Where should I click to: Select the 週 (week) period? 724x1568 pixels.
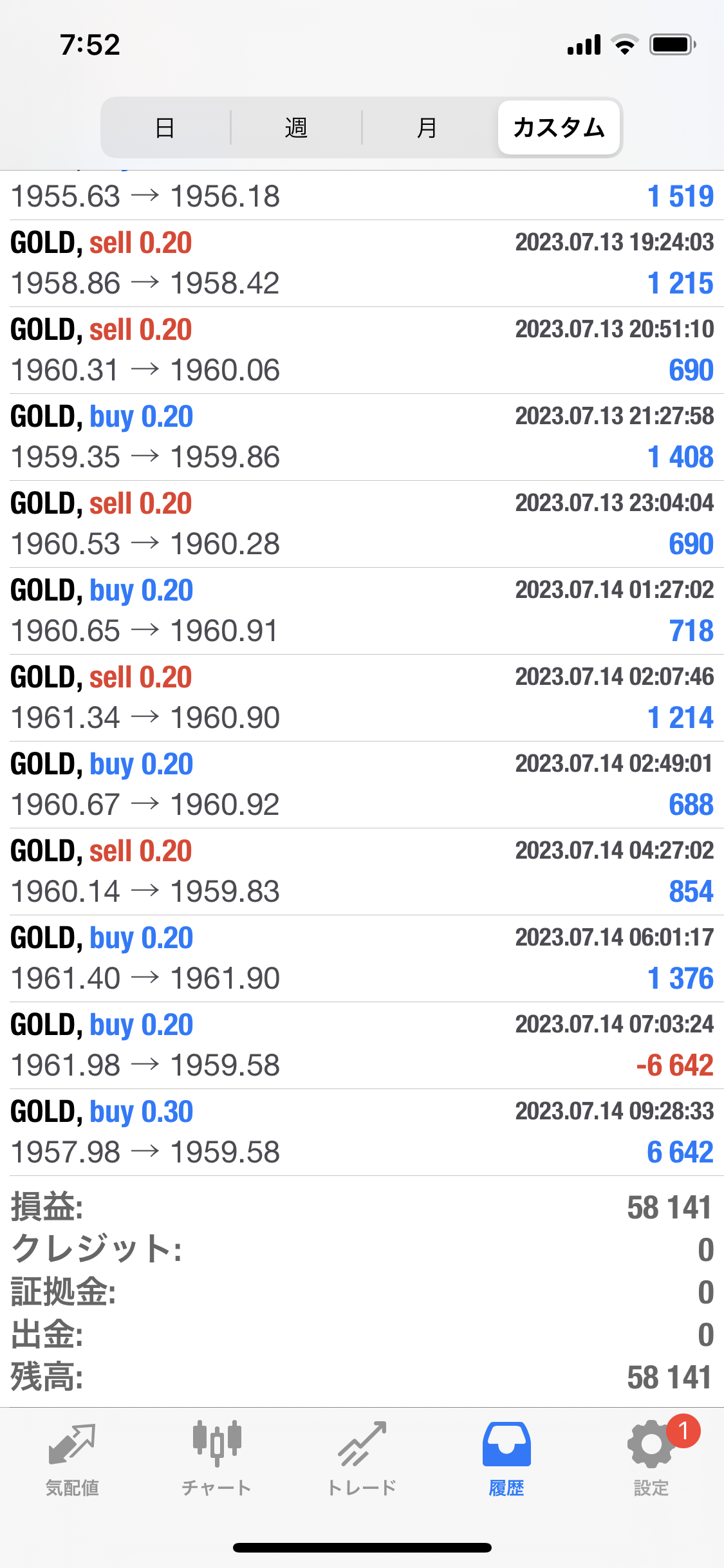click(296, 127)
